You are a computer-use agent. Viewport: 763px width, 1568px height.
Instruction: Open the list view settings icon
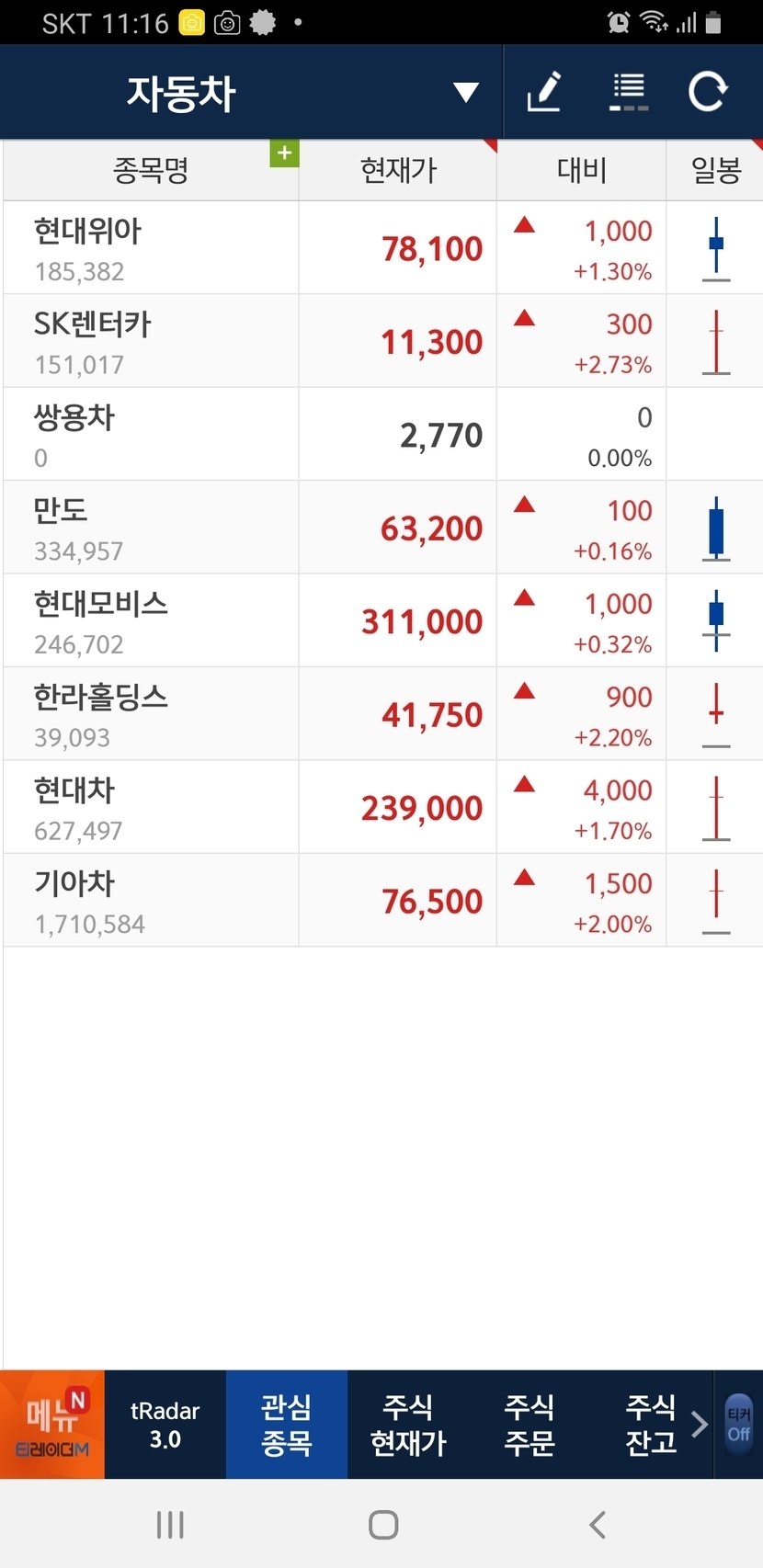tap(629, 93)
